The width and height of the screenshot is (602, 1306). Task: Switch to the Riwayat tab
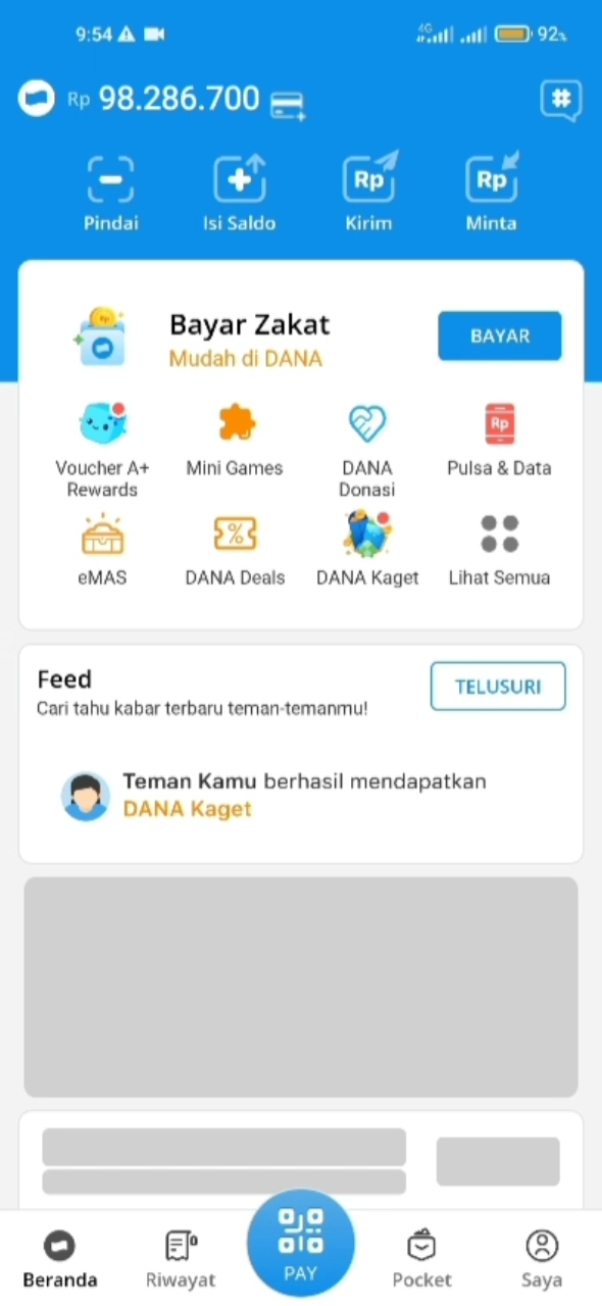pyautogui.click(x=180, y=1257)
